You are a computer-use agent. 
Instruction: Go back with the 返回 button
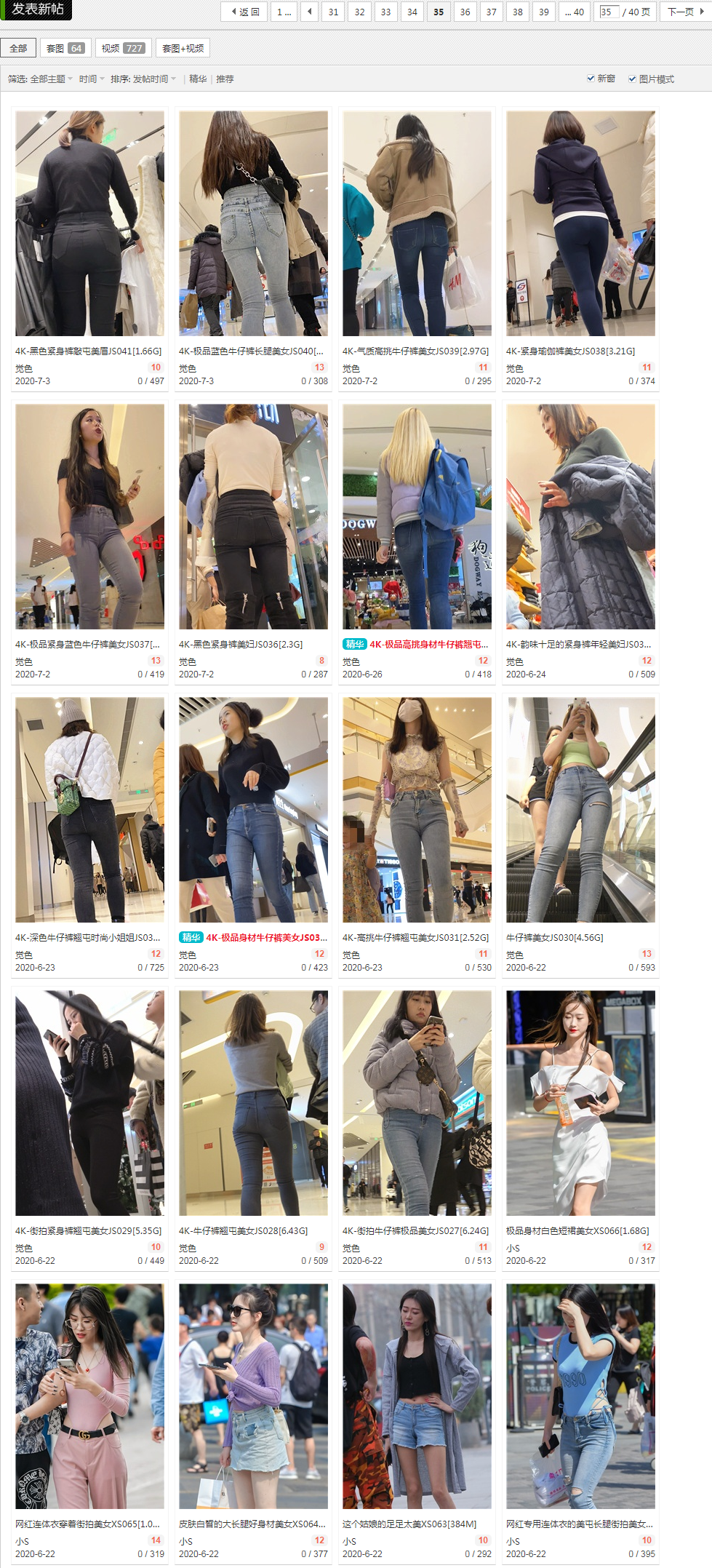(244, 12)
